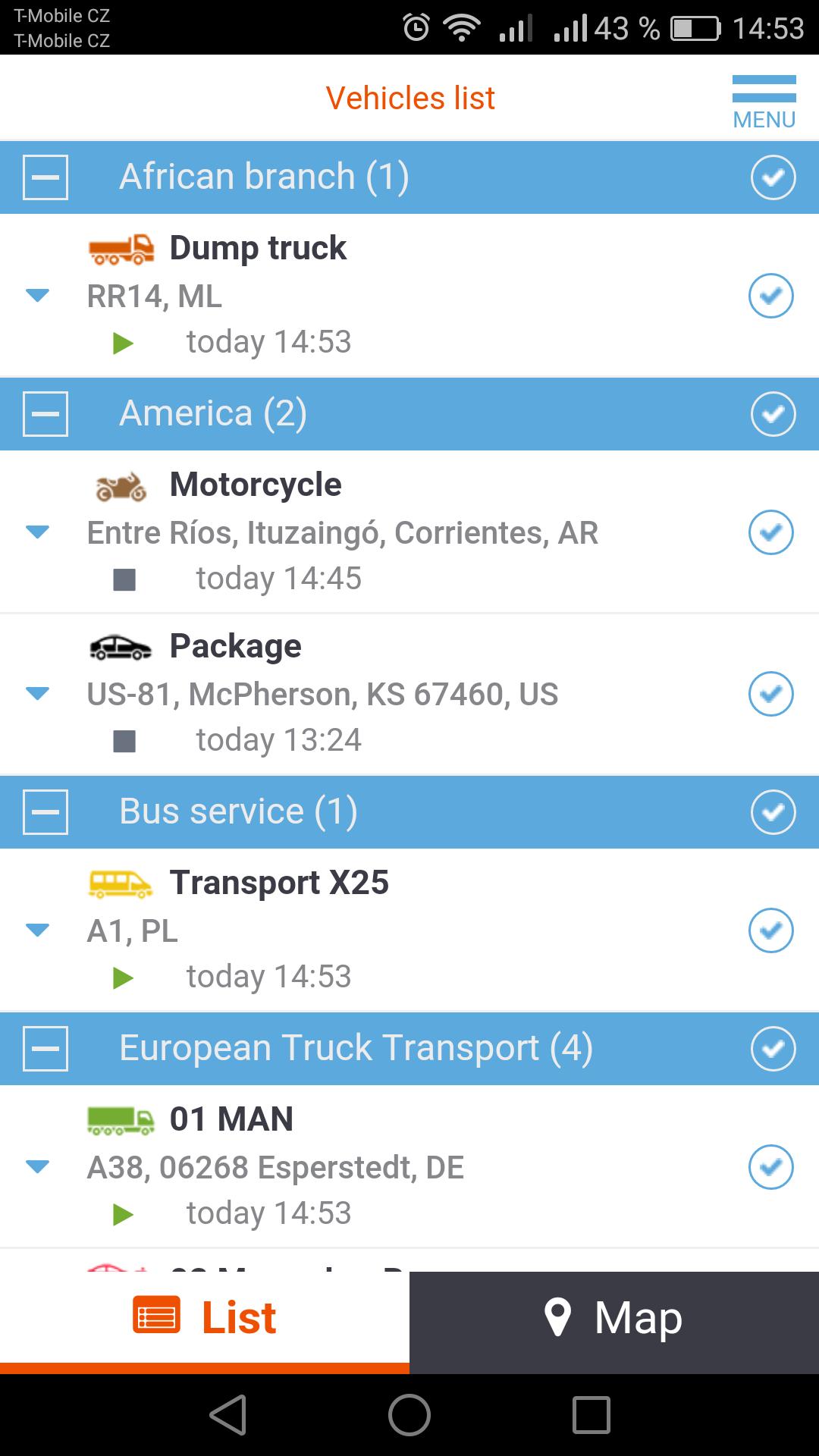Screen dimensions: 819x1456
Task: Open the MENU button
Action: (764, 102)
